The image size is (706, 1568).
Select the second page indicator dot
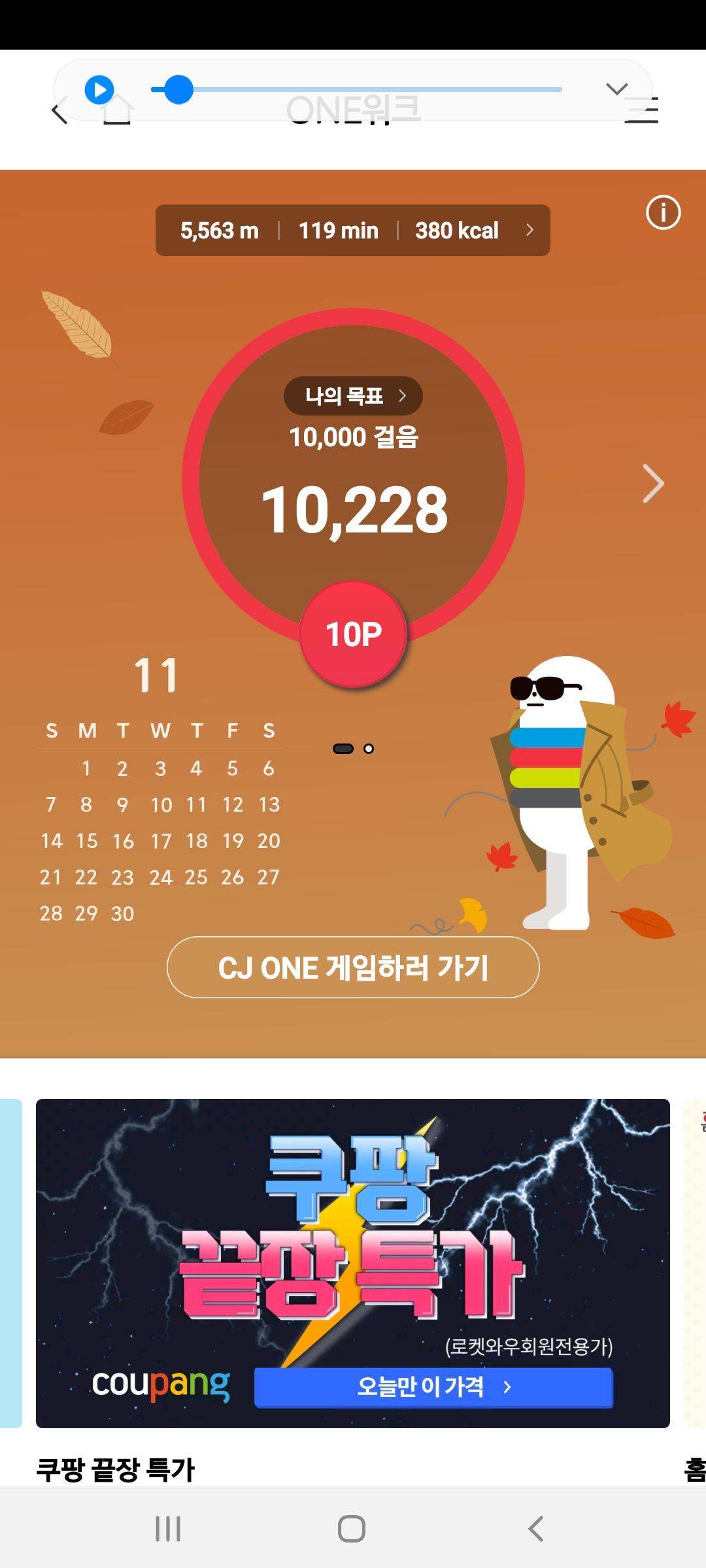tap(369, 749)
